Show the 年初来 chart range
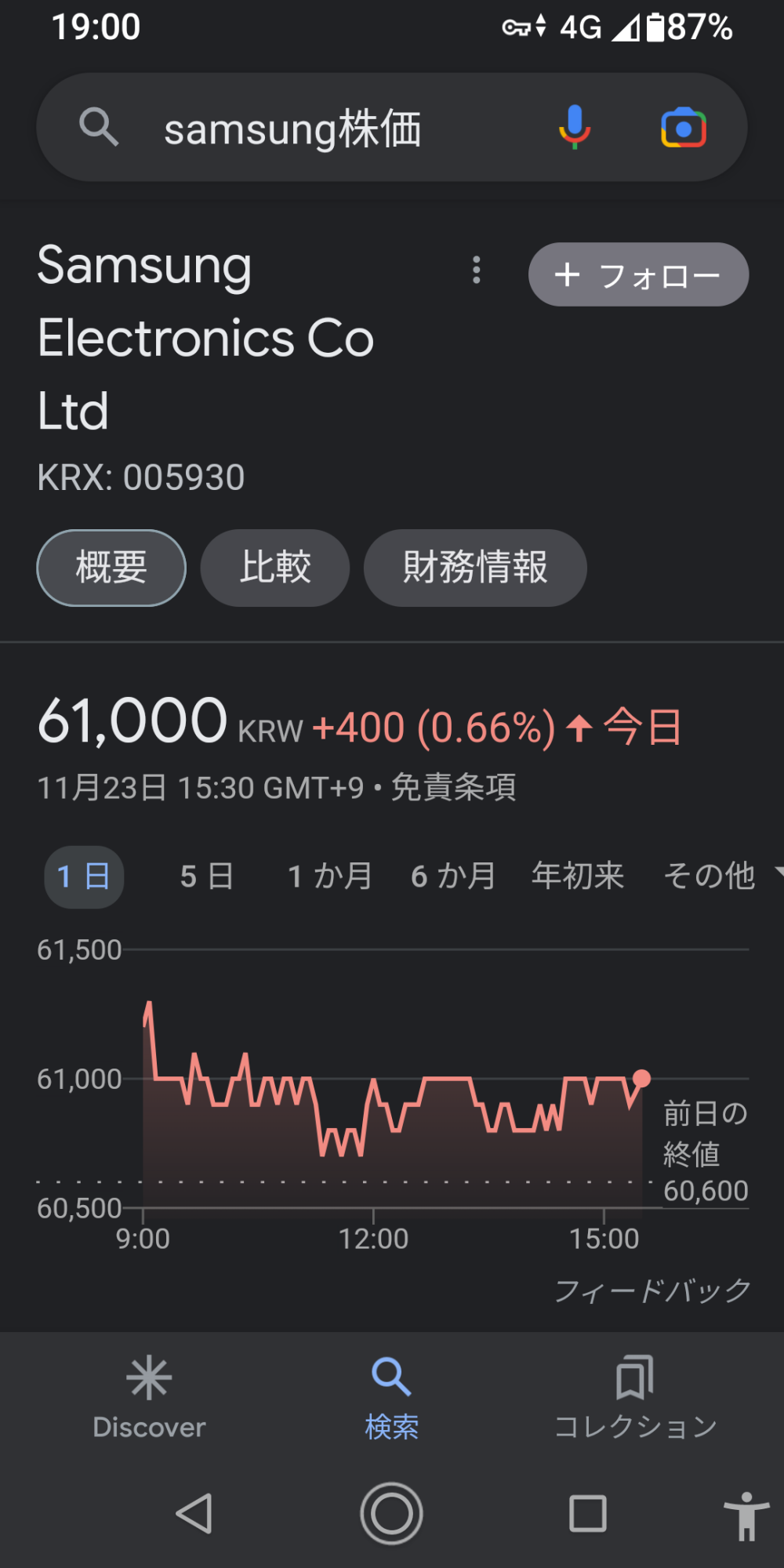Viewport: 784px width, 1568px height. pyautogui.click(x=578, y=877)
